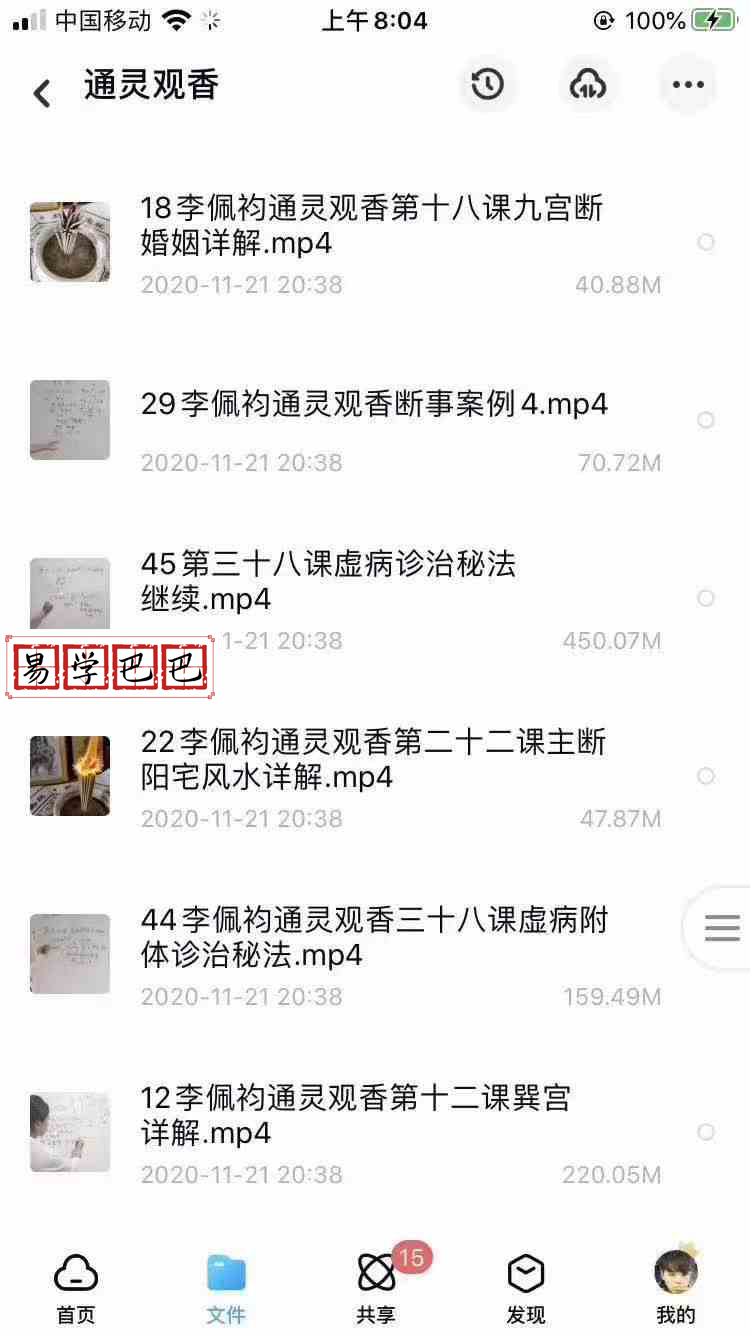Switch to the 发现 tab

(x=526, y=1288)
